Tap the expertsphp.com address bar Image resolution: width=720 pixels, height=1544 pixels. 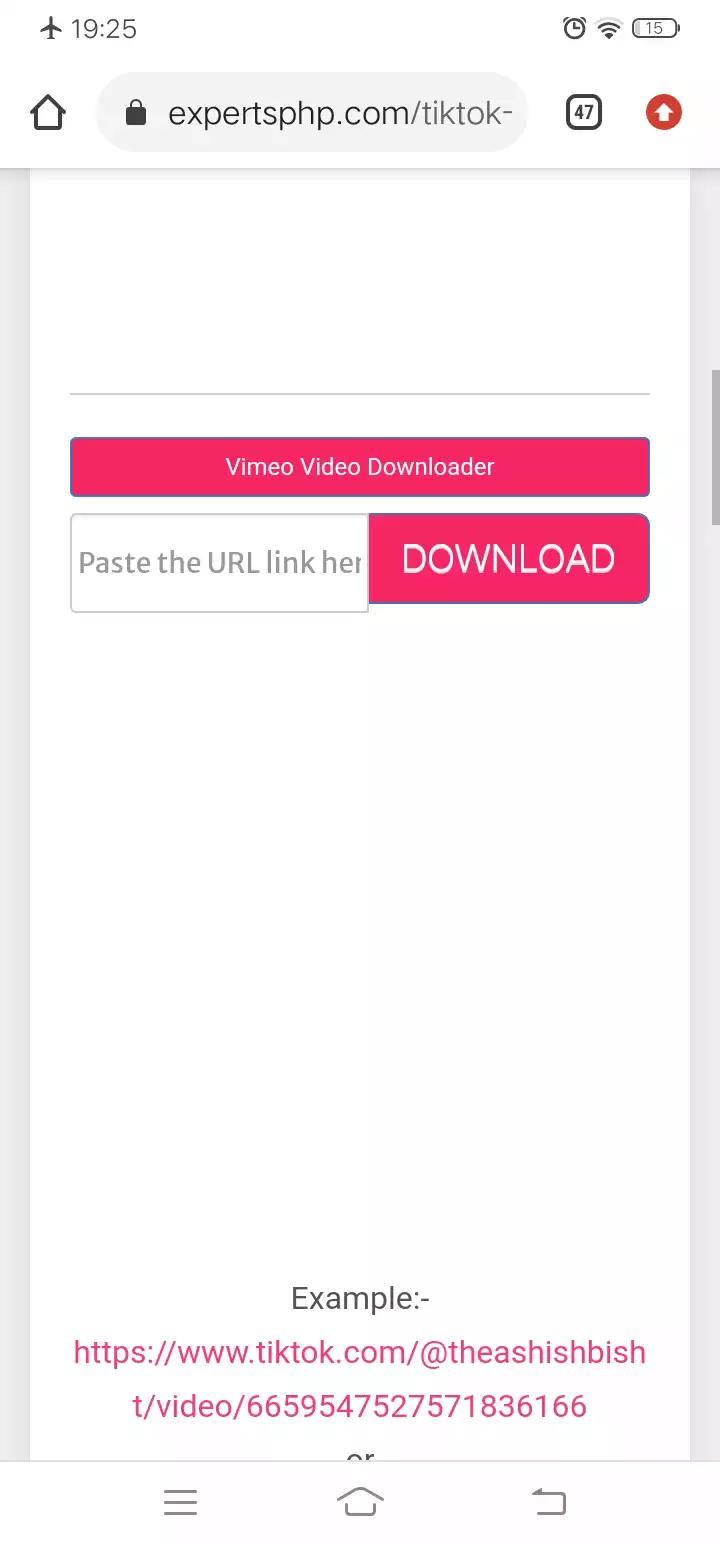tap(312, 113)
